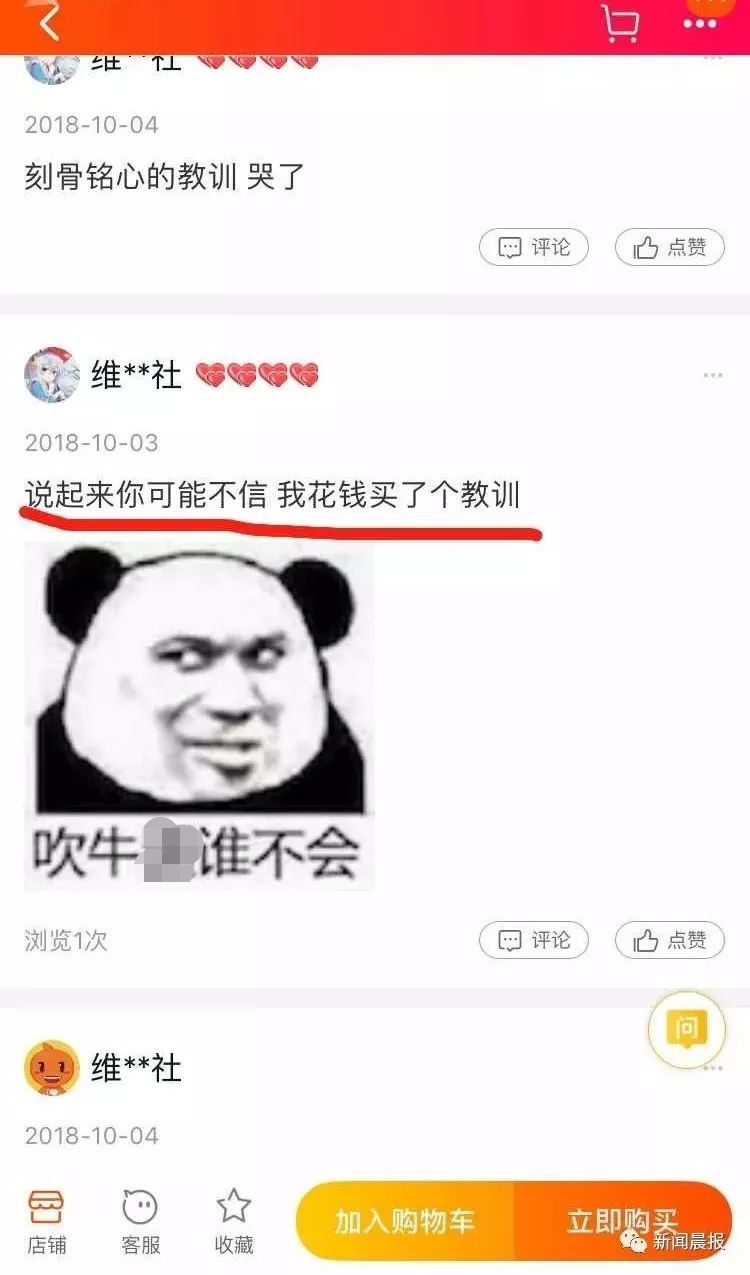Image resolution: width=750 pixels, height=1275 pixels.
Task: Visit the 店铺 shop page
Action: [x=46, y=1222]
